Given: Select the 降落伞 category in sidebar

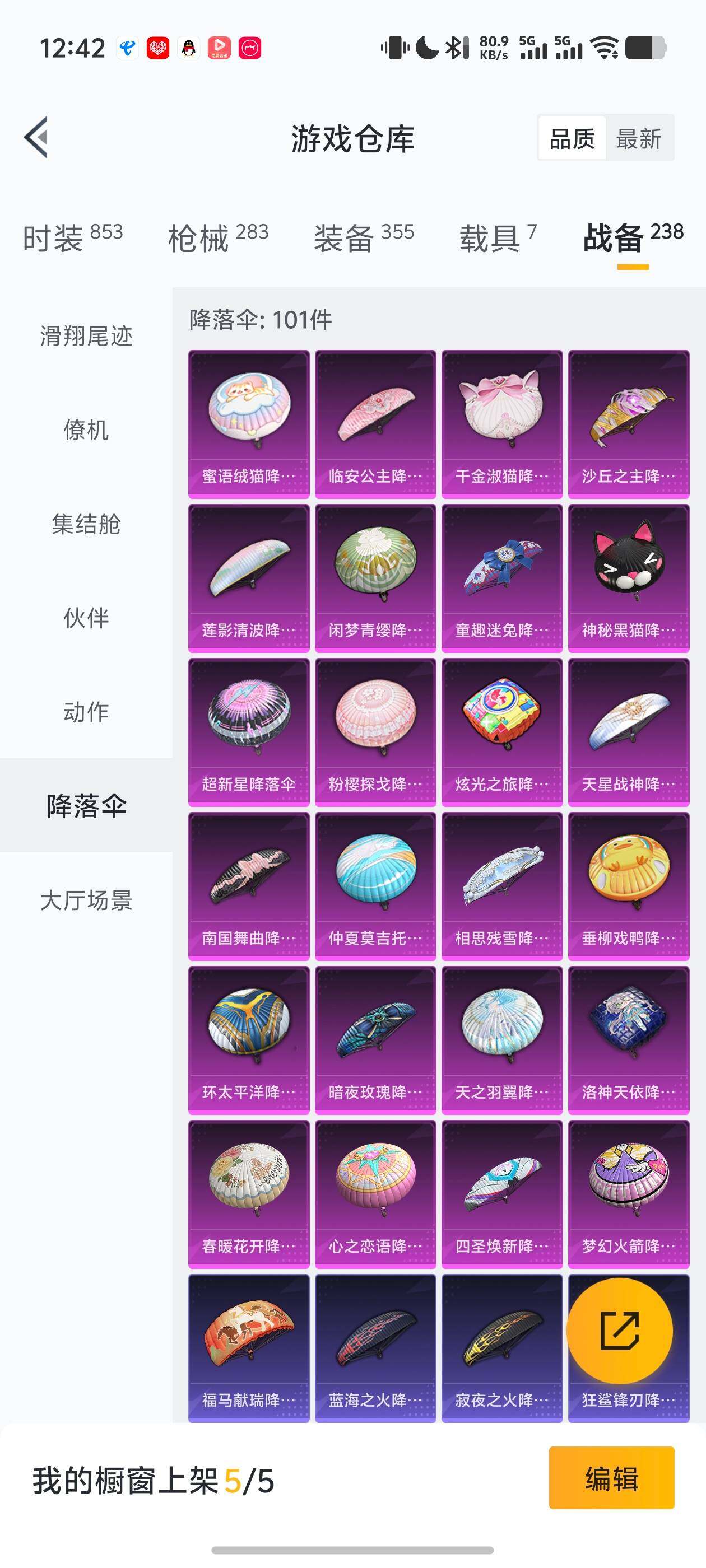Looking at the screenshot, I should [86, 805].
